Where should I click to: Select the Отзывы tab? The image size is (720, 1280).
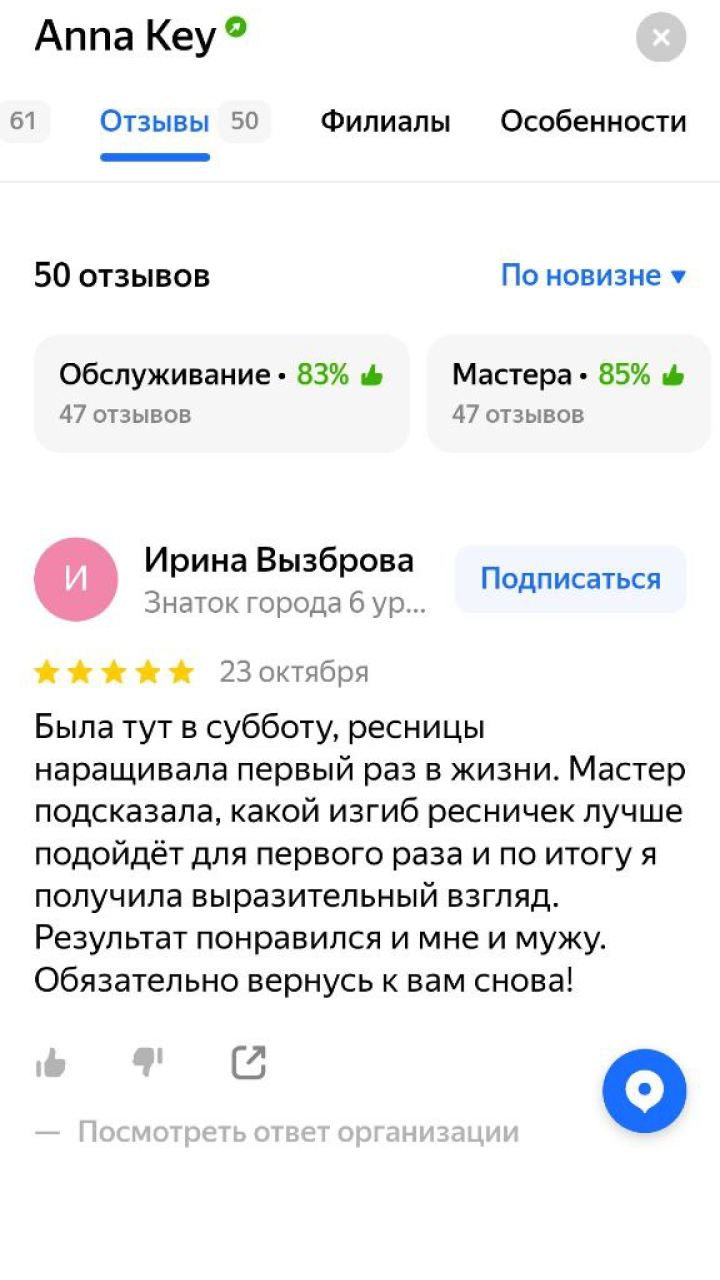click(155, 122)
